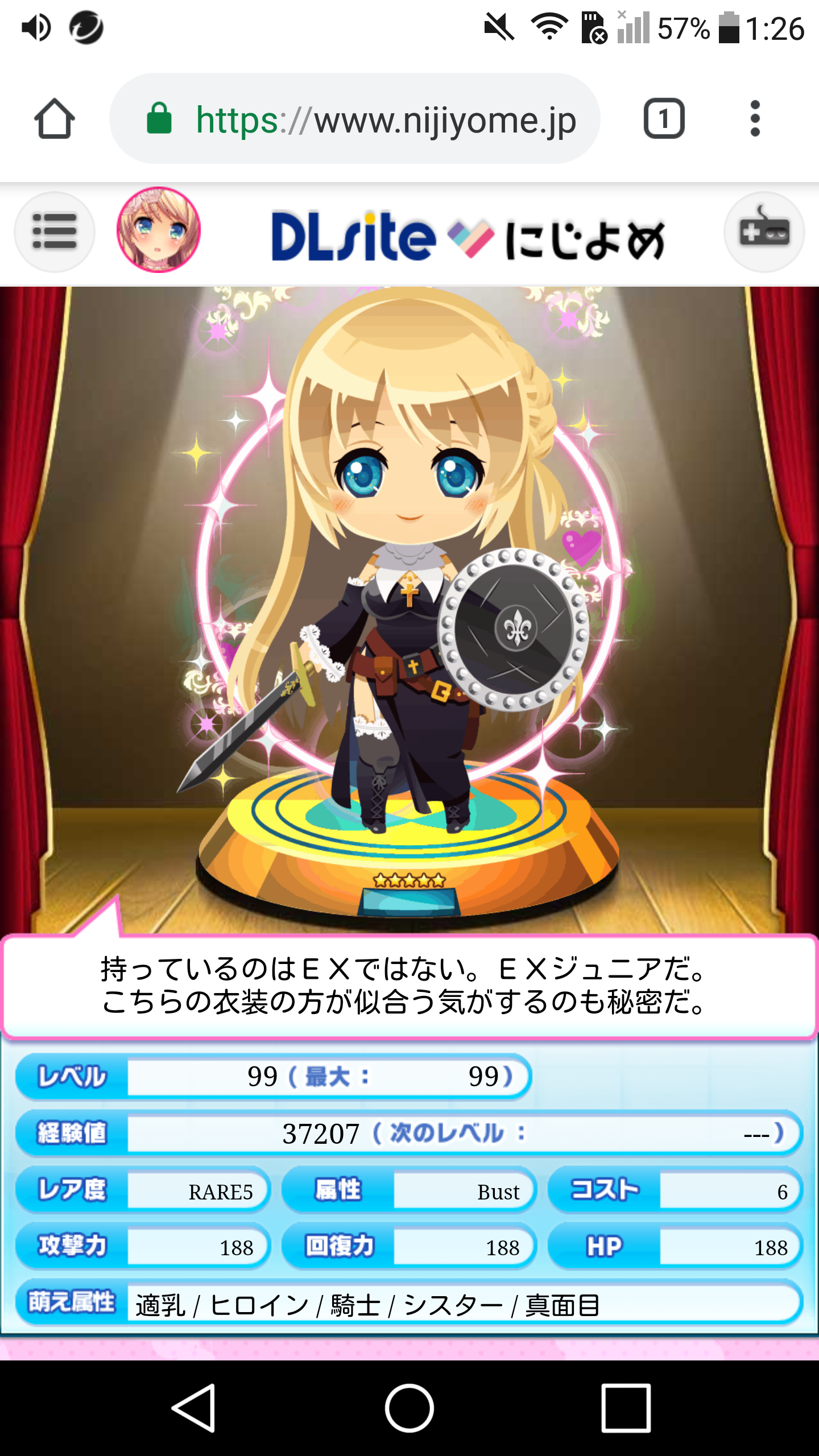The image size is (819, 1456).
Task: Open the game controller icon
Action: tap(764, 231)
